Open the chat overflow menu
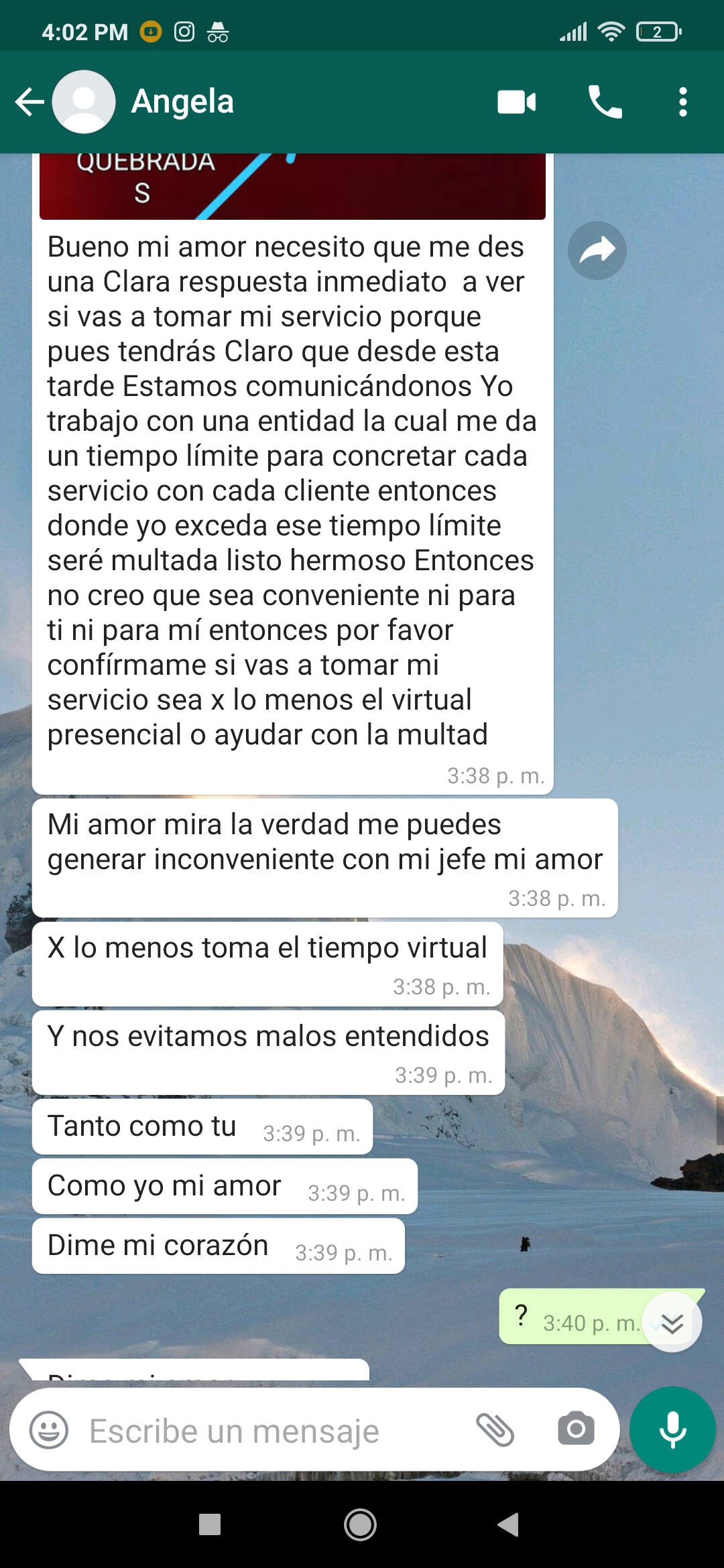 [682, 102]
